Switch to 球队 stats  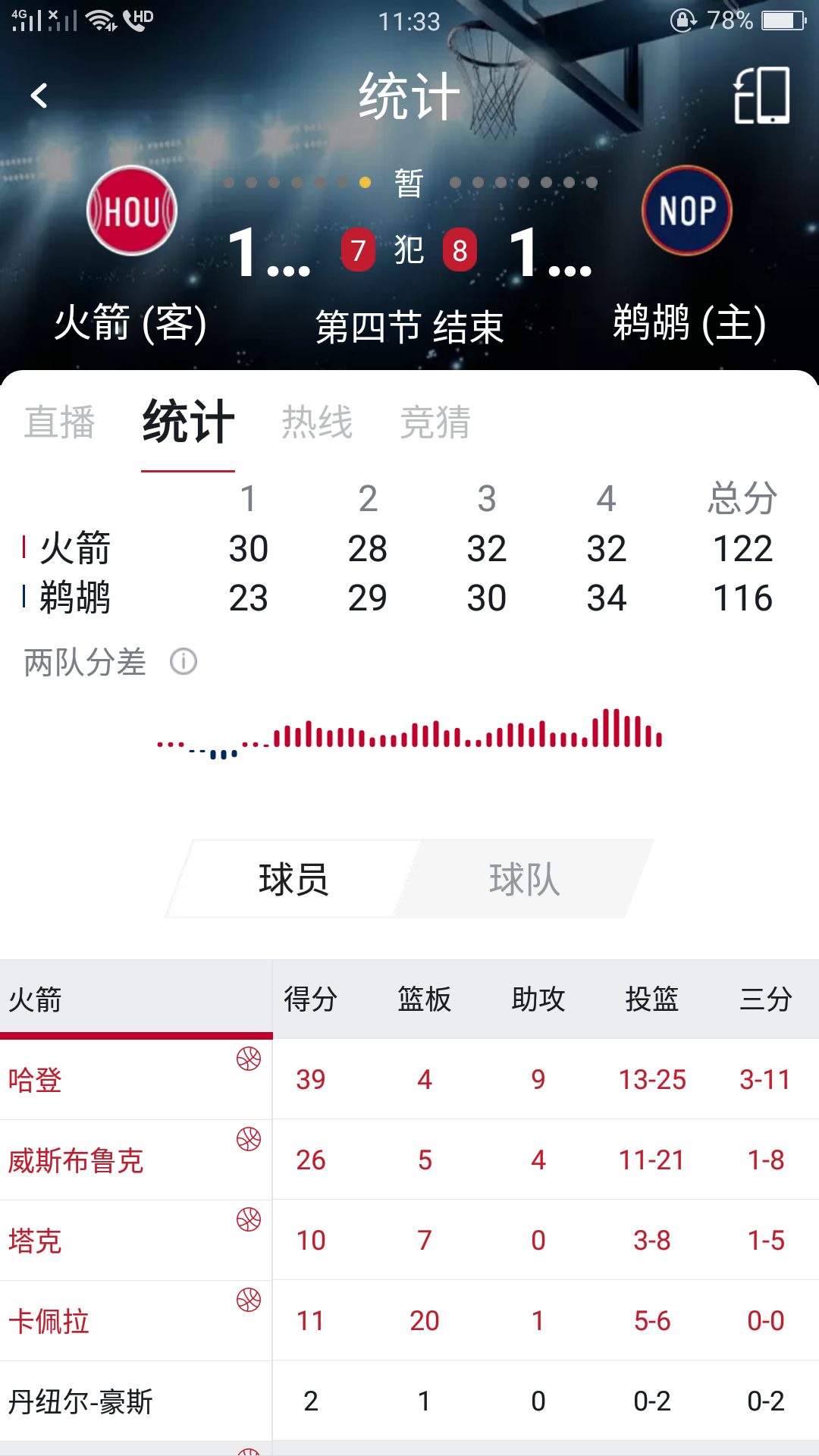[x=524, y=879]
